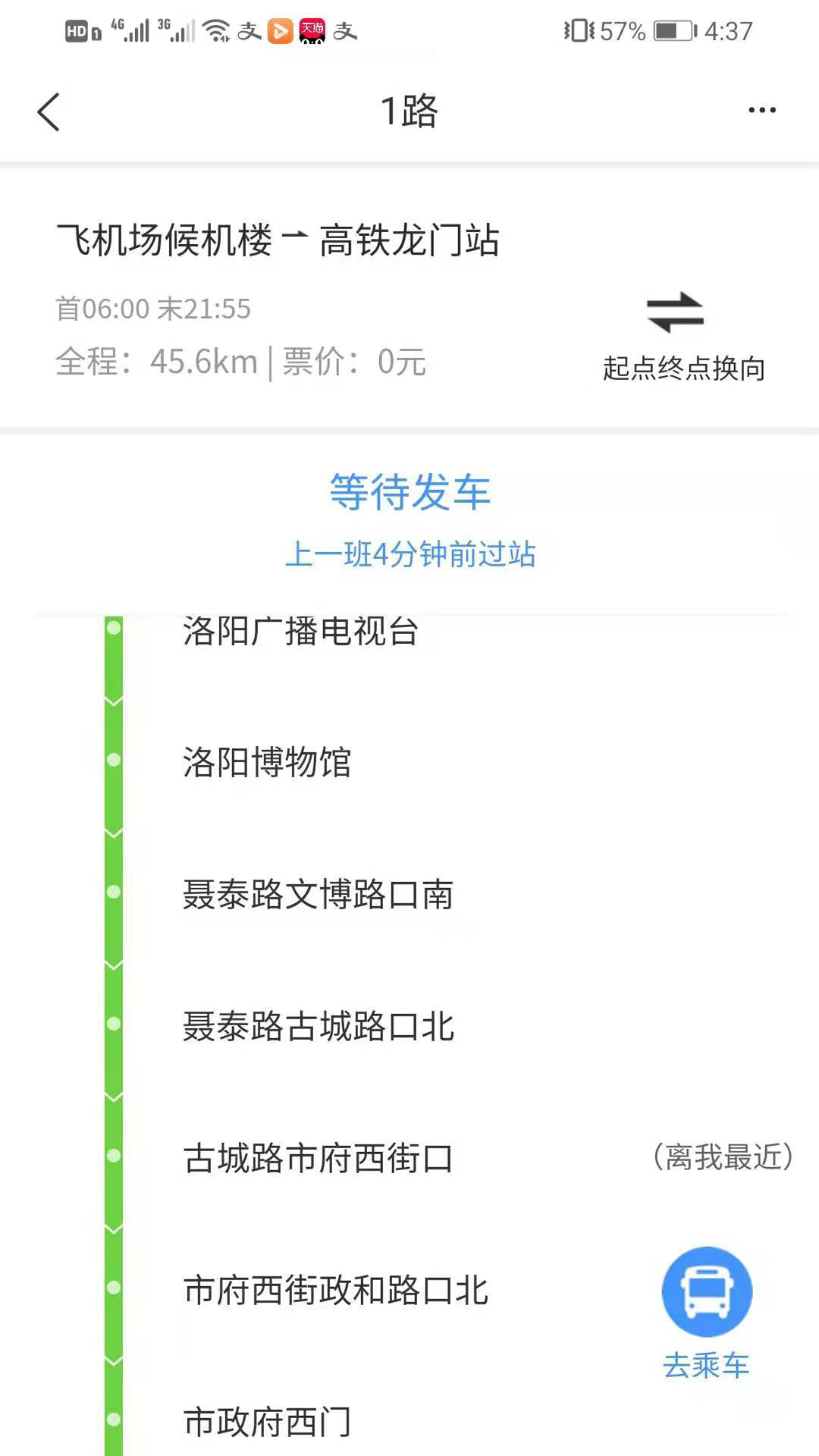The height and width of the screenshot is (1456, 819).
Task: Select the 古城路市府西街口 station dot
Action: [112, 1155]
